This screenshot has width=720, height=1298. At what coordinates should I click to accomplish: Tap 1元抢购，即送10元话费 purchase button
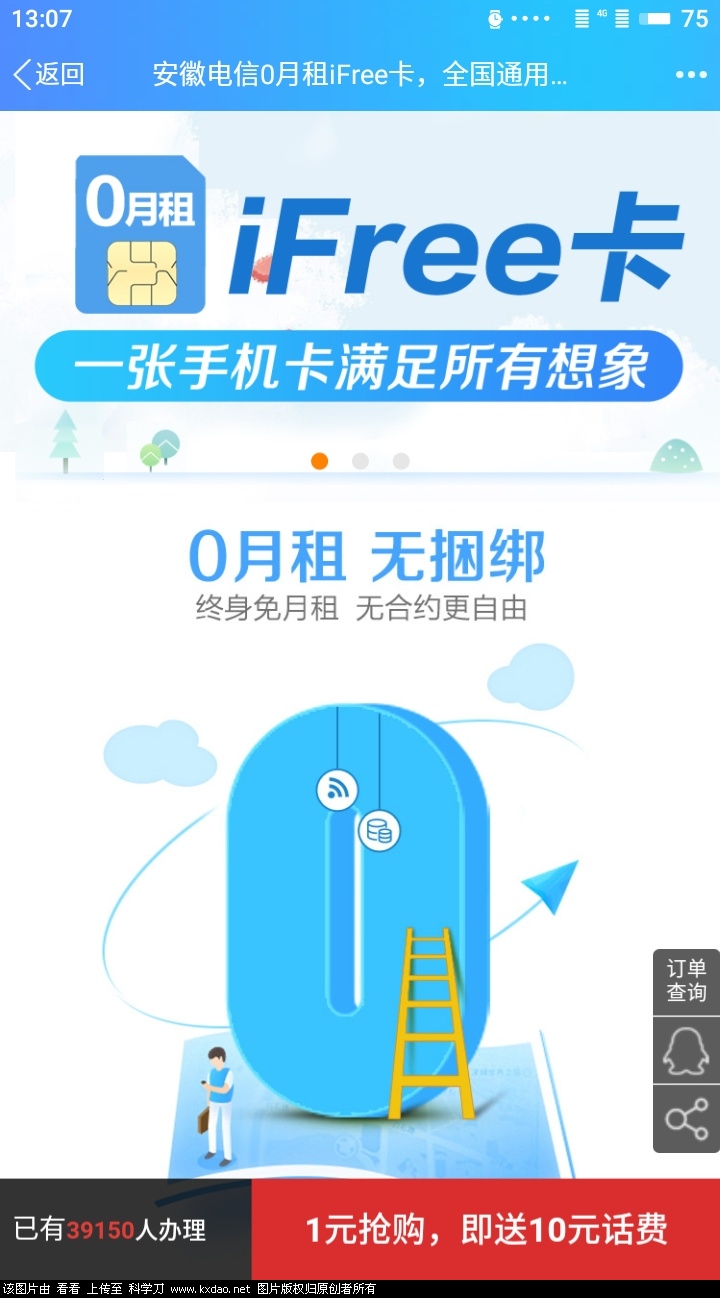(x=486, y=1230)
